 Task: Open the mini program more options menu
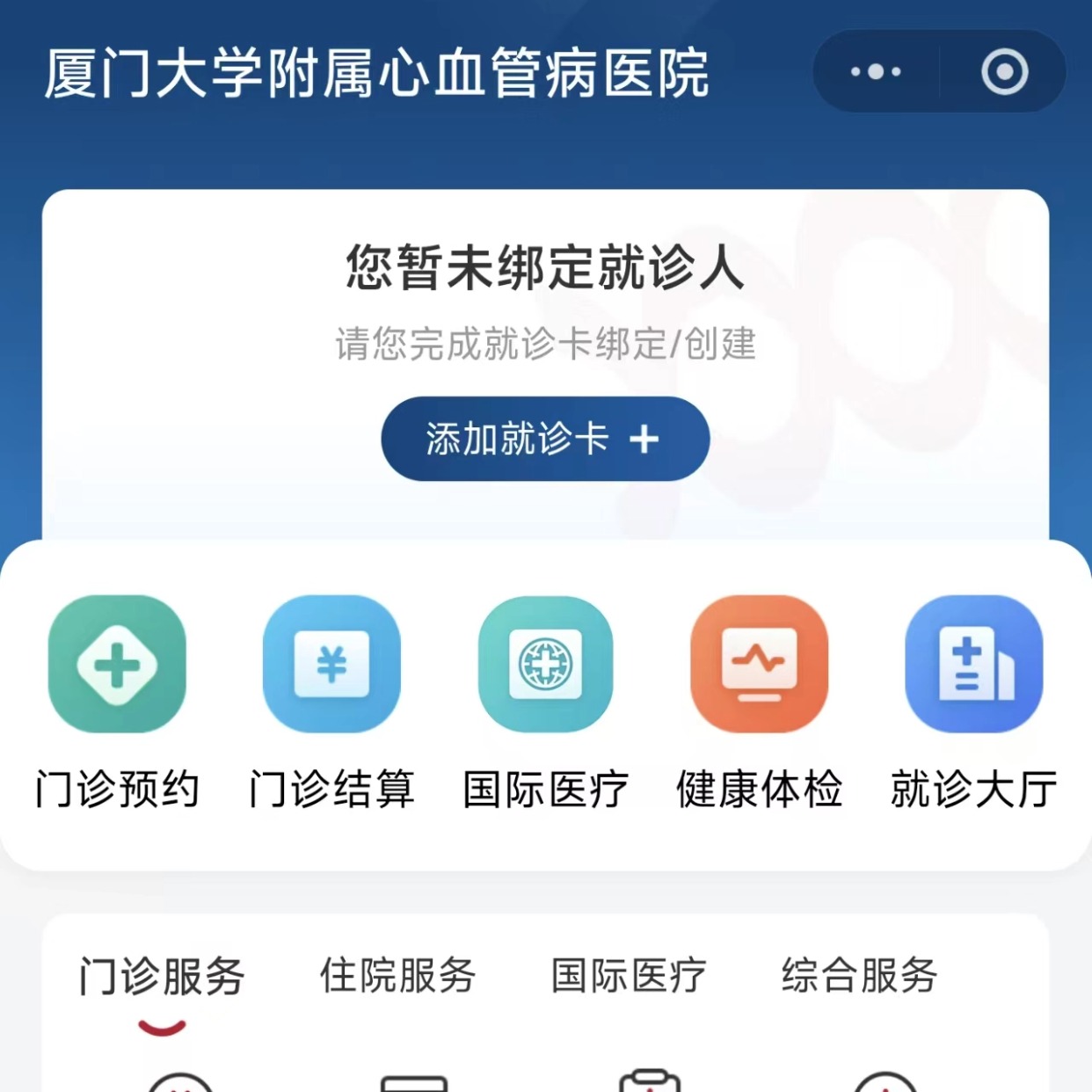coord(876,72)
